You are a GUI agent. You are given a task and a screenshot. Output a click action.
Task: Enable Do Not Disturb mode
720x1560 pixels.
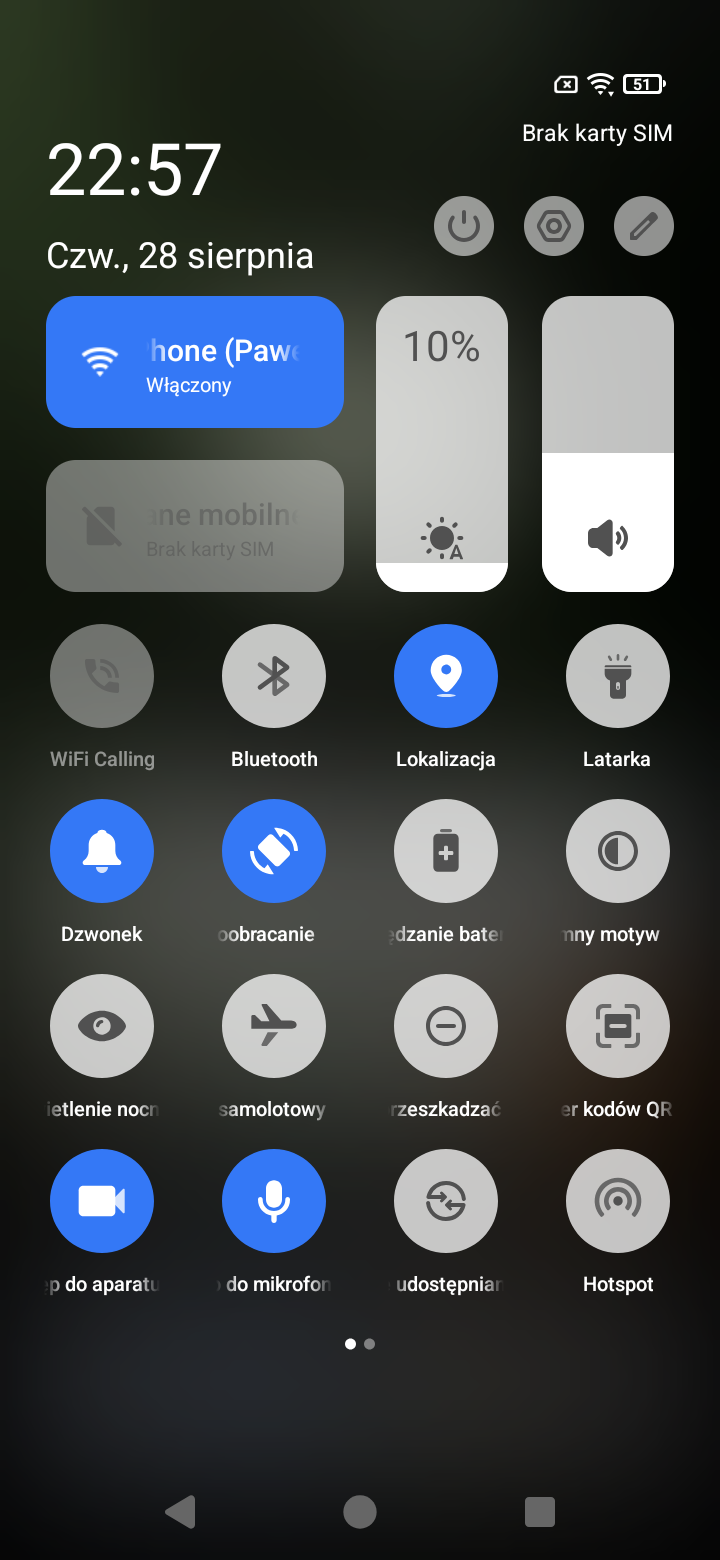[446, 1026]
